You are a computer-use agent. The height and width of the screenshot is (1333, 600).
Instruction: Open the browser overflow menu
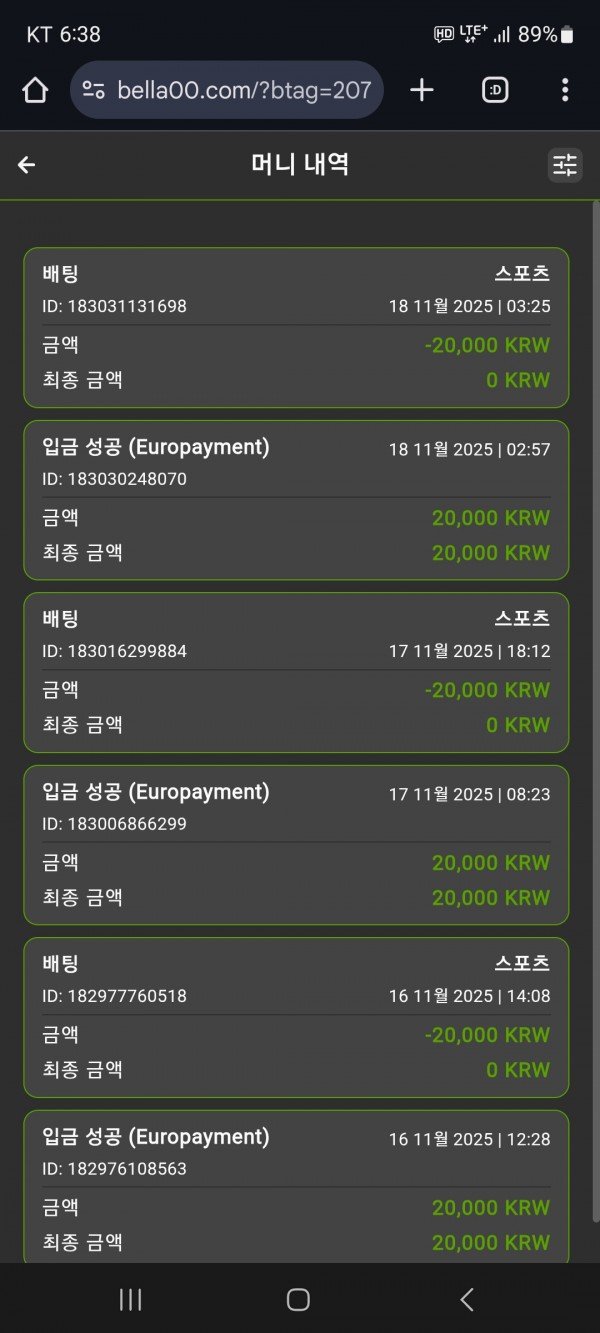[x=565, y=91]
